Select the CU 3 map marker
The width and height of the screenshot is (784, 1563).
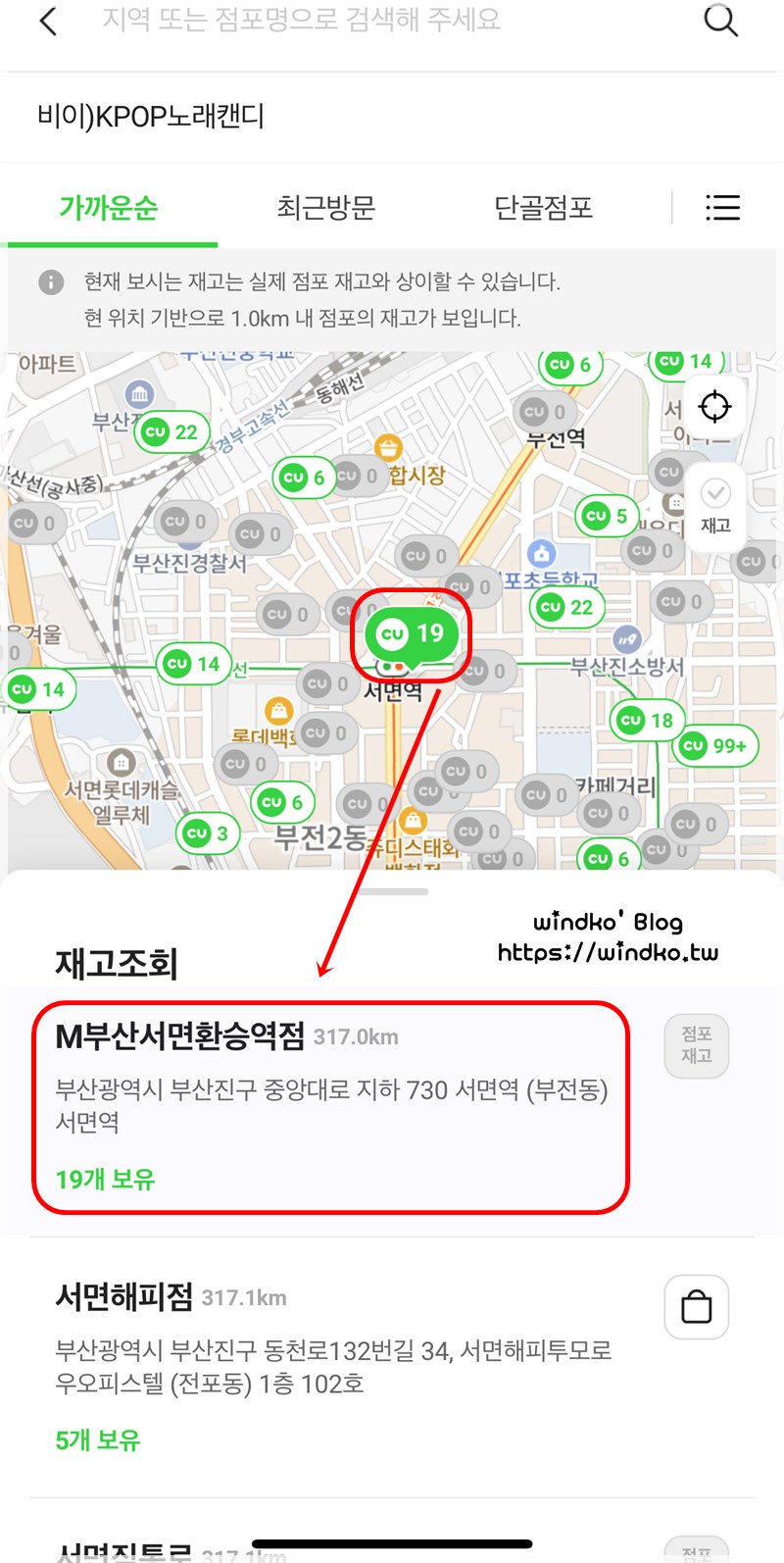click(208, 833)
